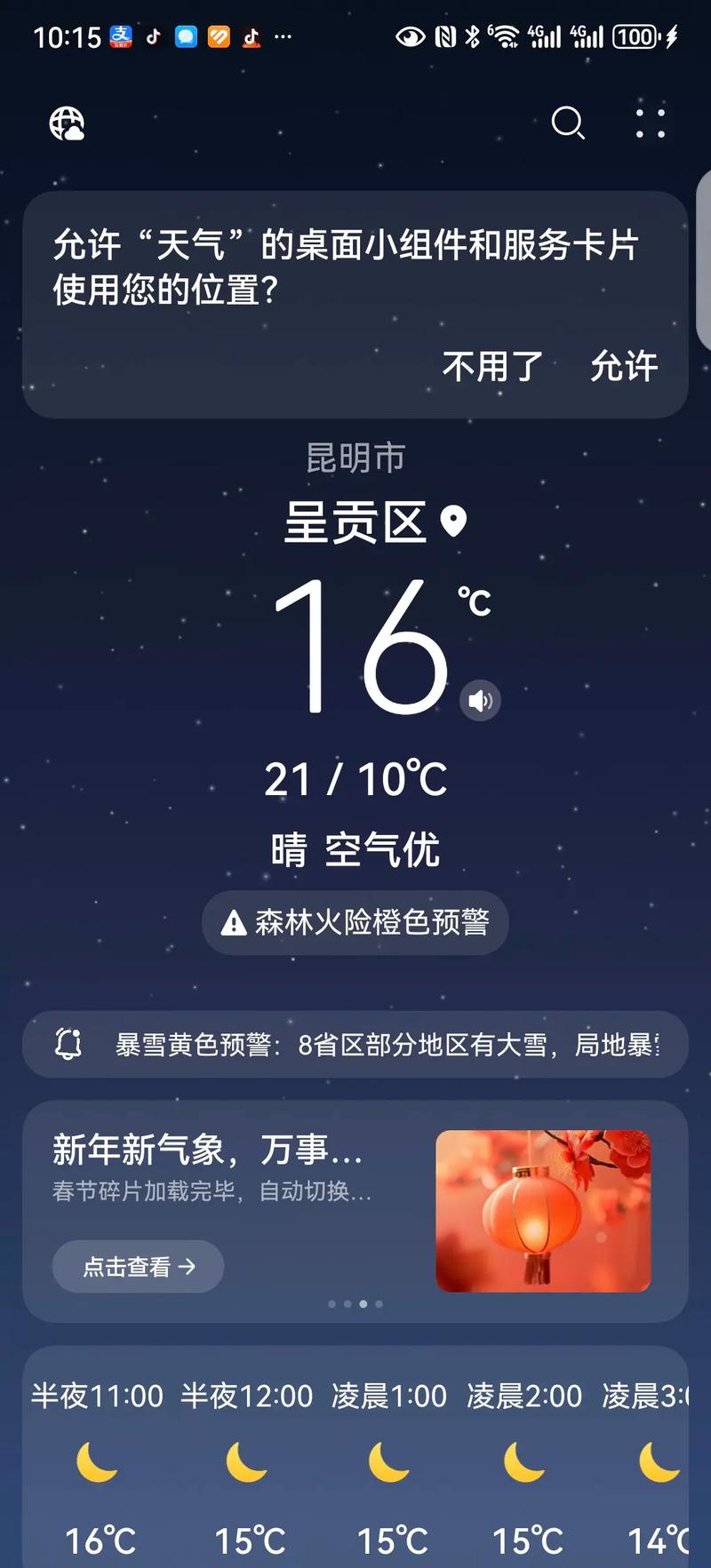Open the 森林火险橙色预警 warning pill

pos(354,924)
